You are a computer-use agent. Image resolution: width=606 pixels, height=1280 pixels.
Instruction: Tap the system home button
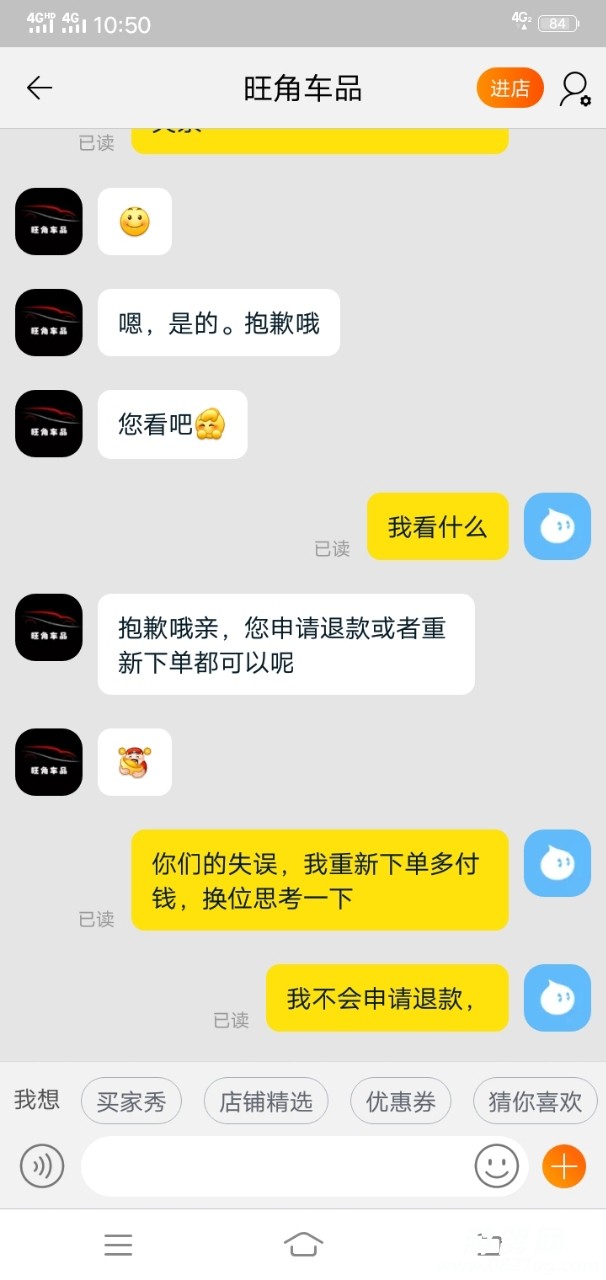coord(303,1244)
